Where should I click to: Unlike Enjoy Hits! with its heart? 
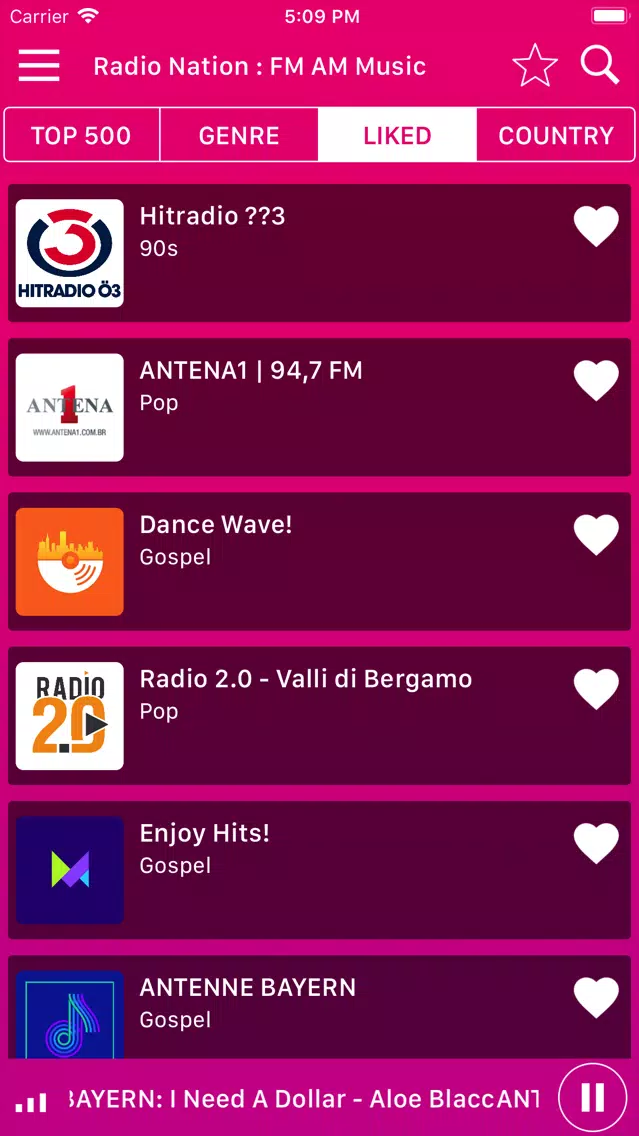point(596,843)
